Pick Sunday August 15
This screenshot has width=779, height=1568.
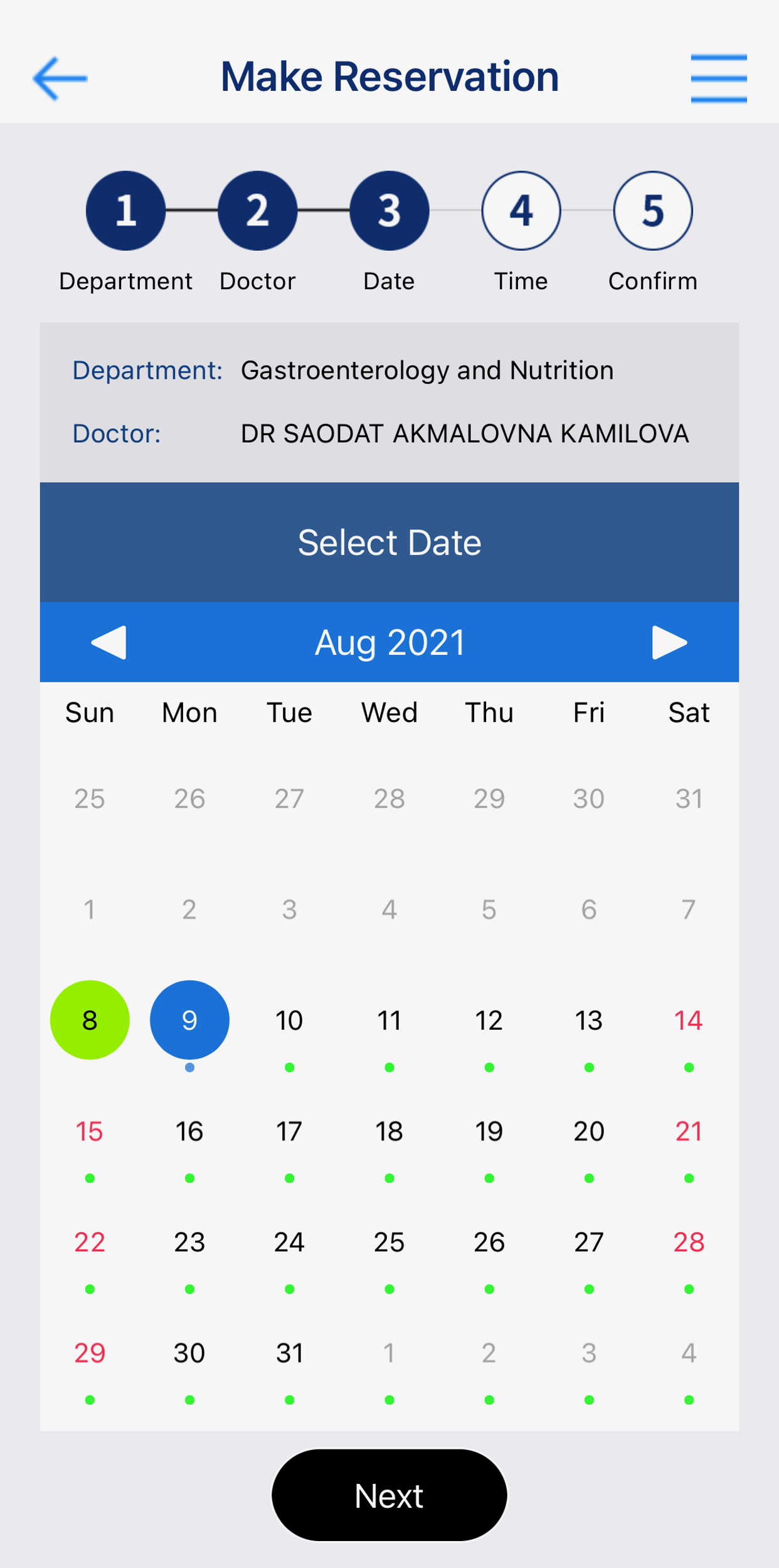(90, 1132)
